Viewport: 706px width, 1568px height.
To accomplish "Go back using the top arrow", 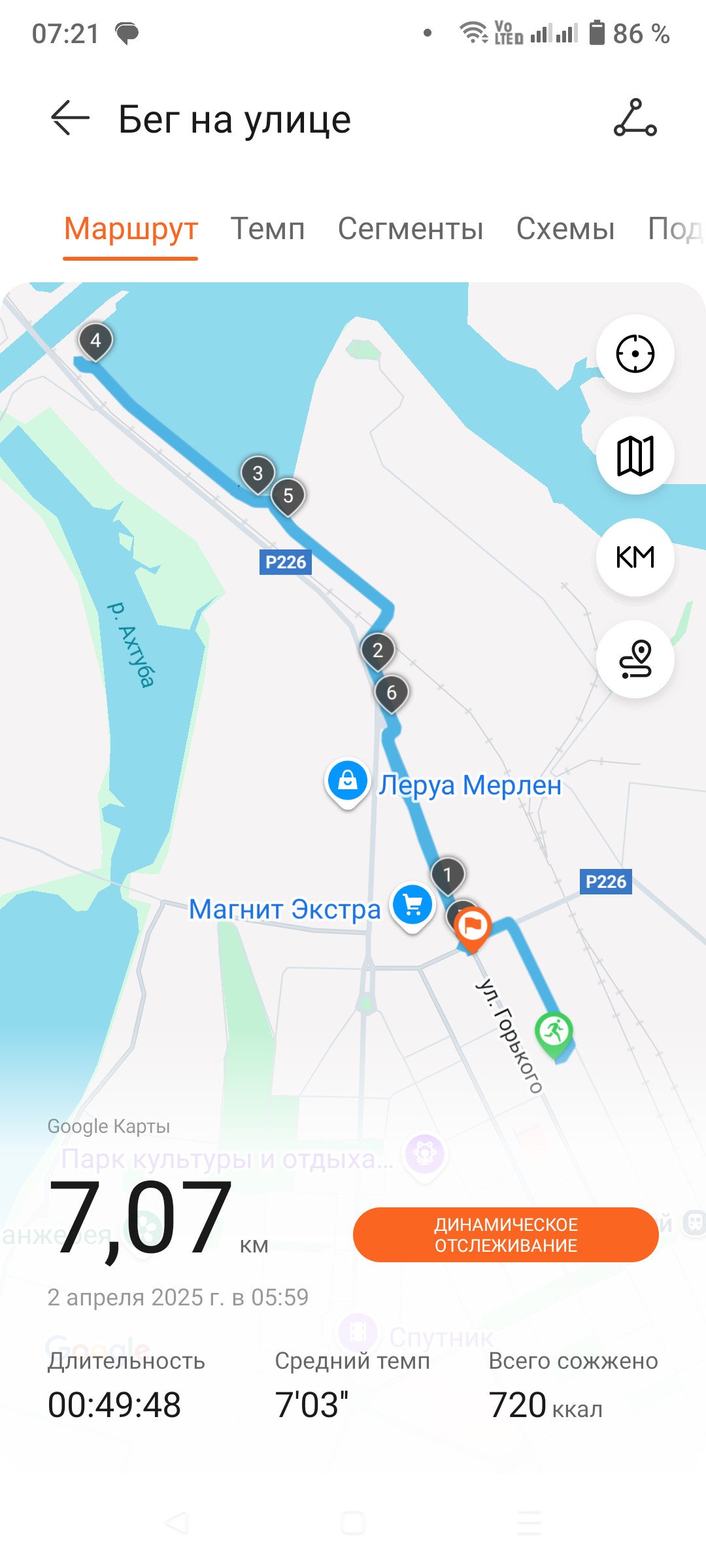I will pyautogui.click(x=70, y=118).
